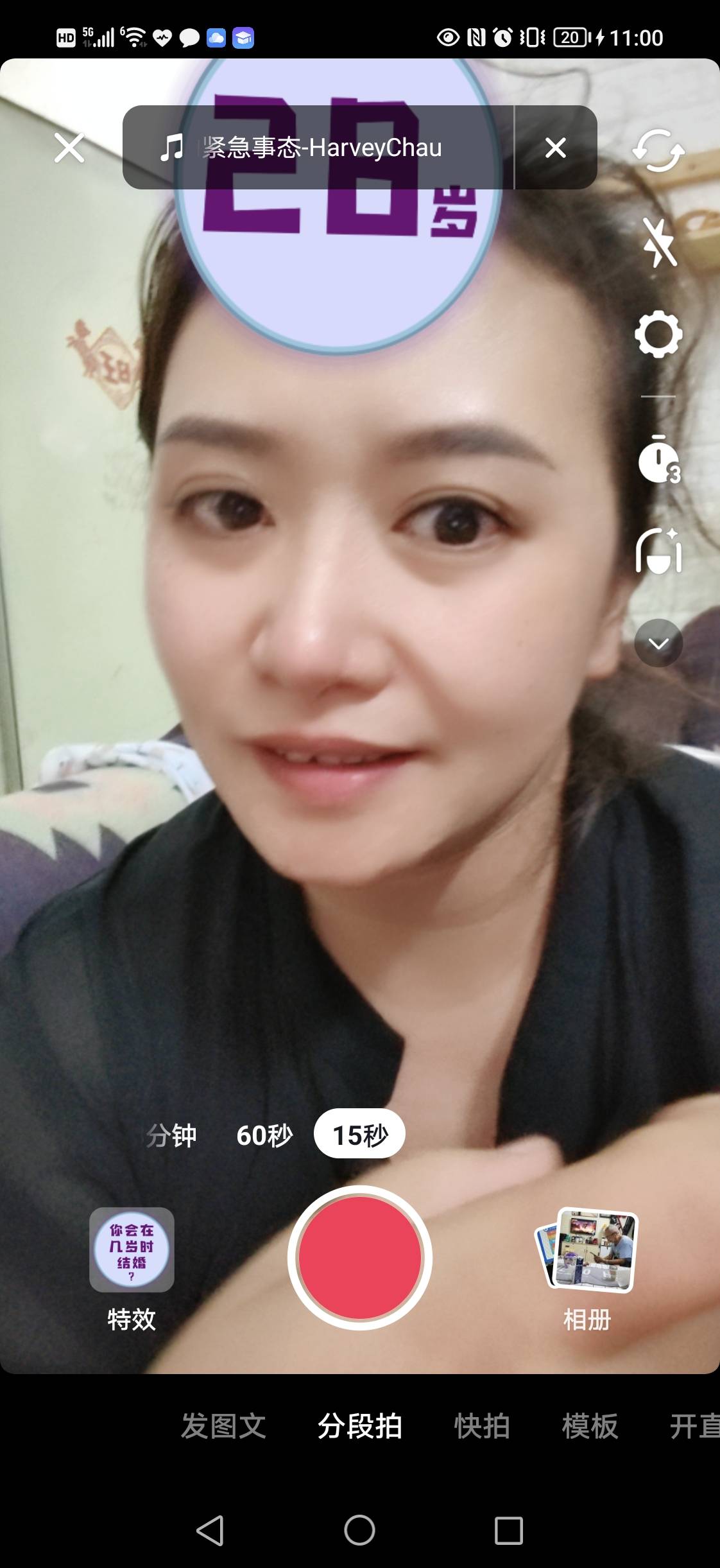Image resolution: width=720 pixels, height=1568 pixels.
Task: Switch to 快拍 mode
Action: coord(482,1426)
